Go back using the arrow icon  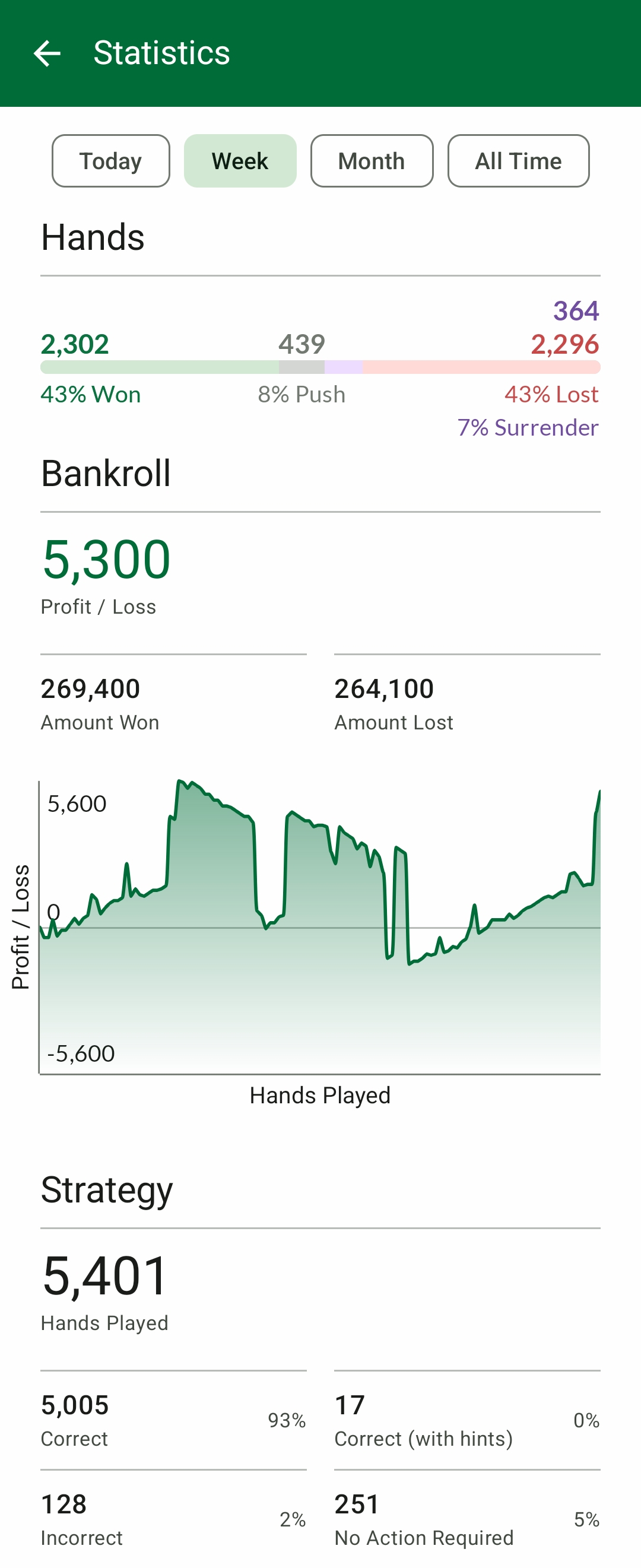(47, 53)
